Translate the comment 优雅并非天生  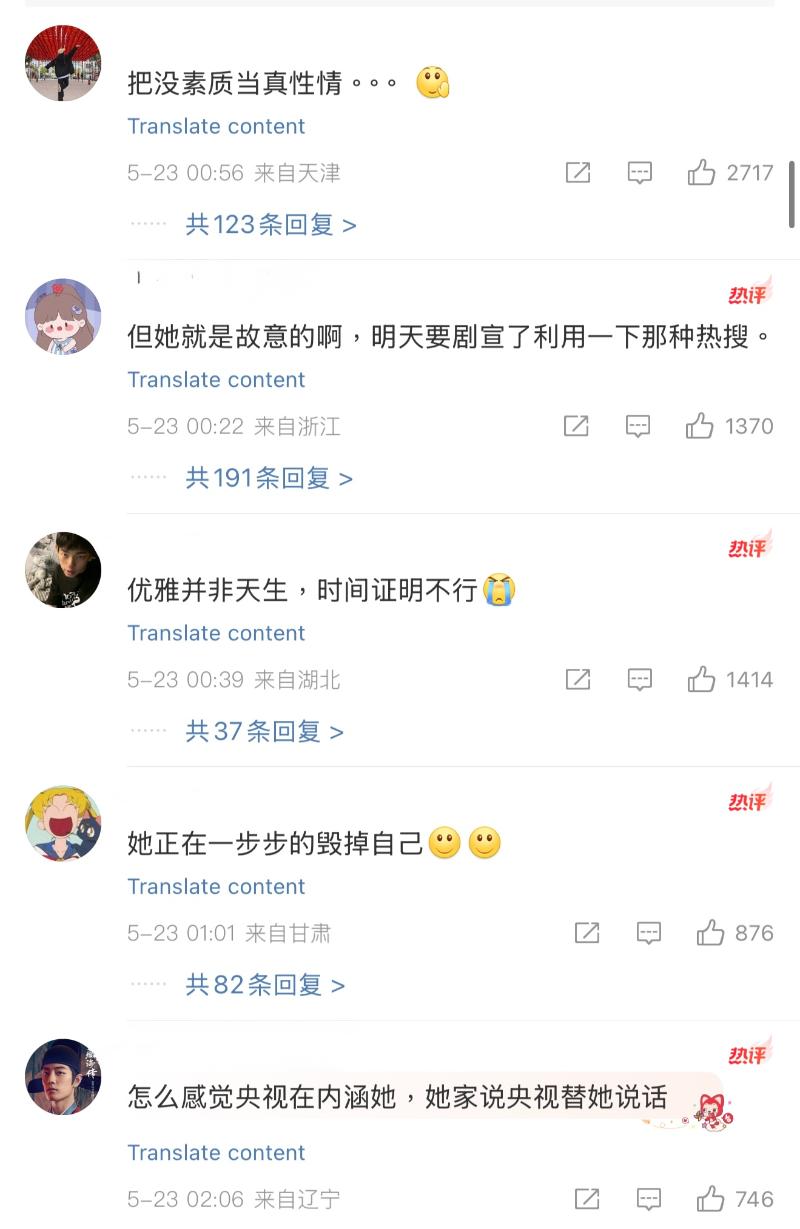tap(216, 633)
